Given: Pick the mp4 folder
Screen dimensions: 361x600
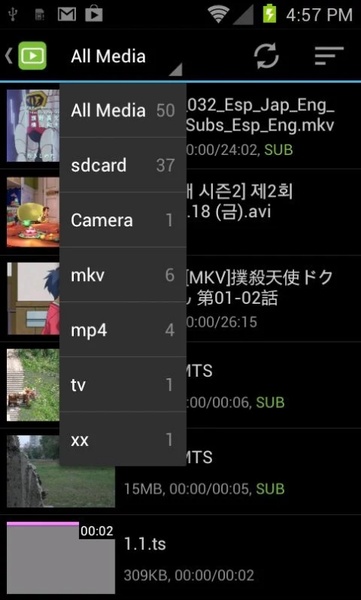Looking at the screenshot, I should 123,329.
